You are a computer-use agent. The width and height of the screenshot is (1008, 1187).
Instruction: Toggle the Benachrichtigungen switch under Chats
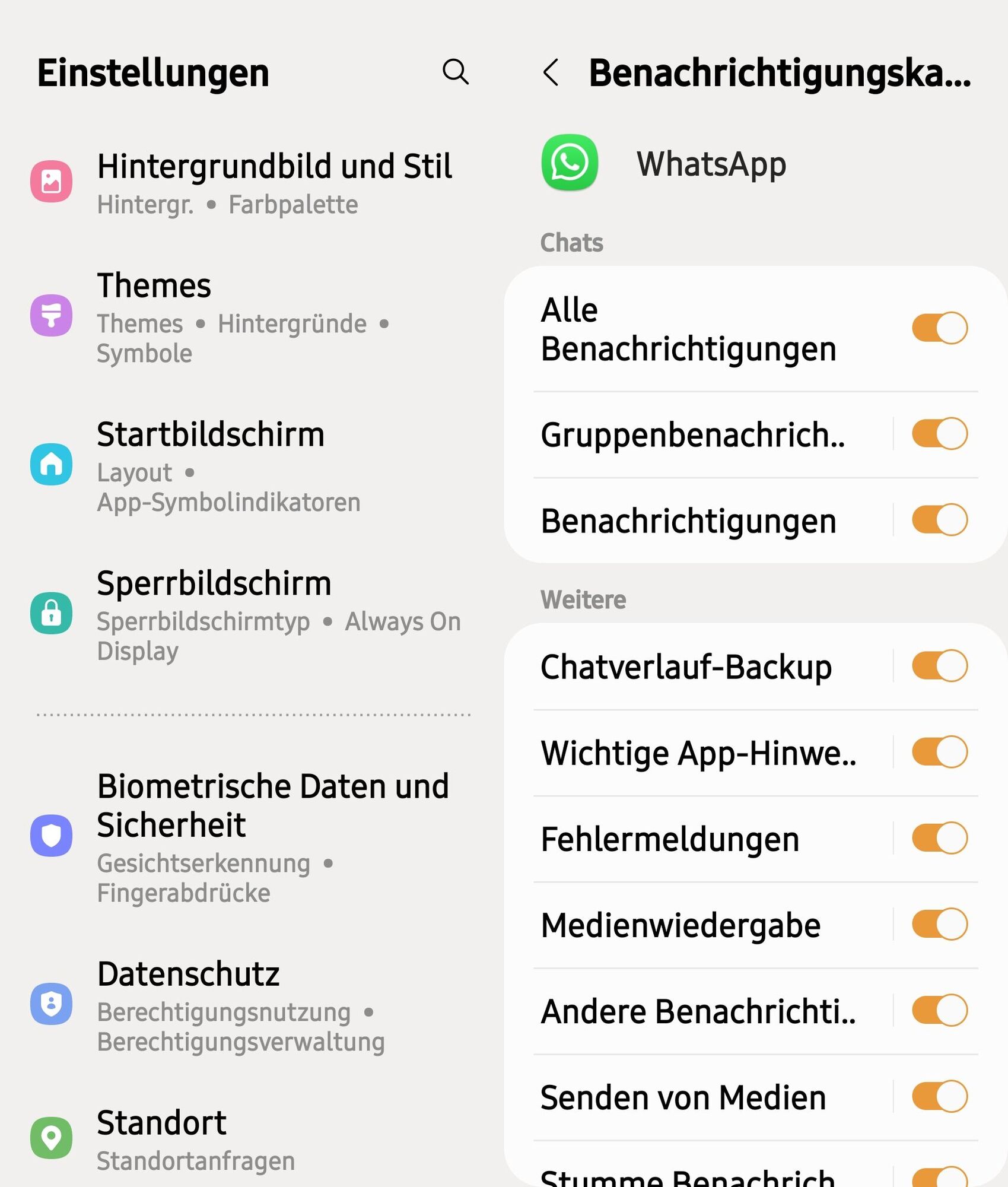(x=939, y=520)
